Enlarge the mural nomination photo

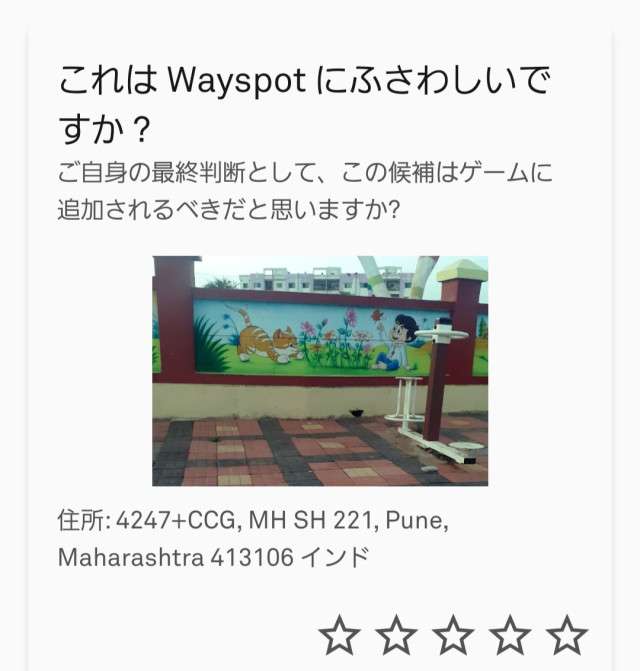(320, 371)
